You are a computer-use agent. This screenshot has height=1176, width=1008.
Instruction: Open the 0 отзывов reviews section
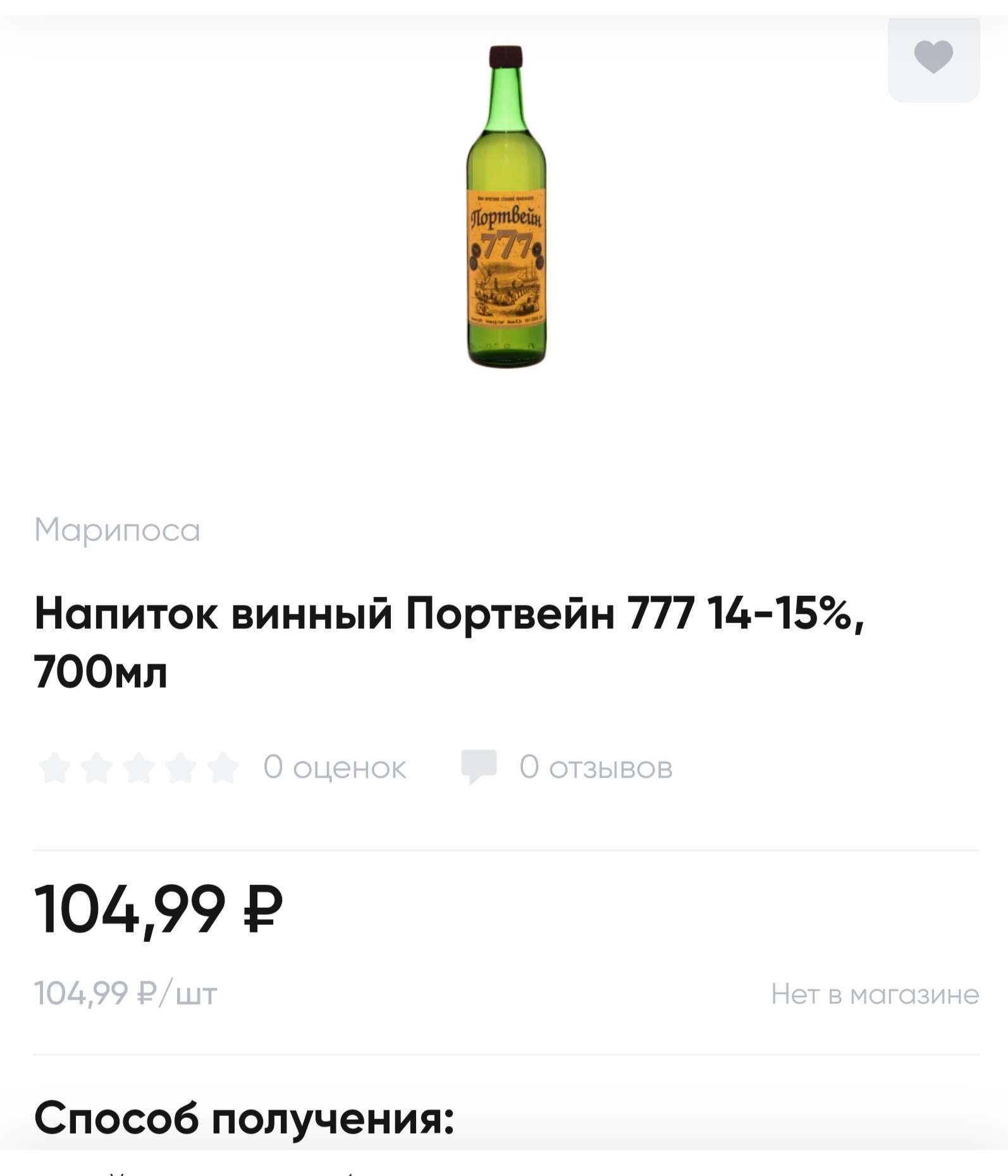(567, 767)
